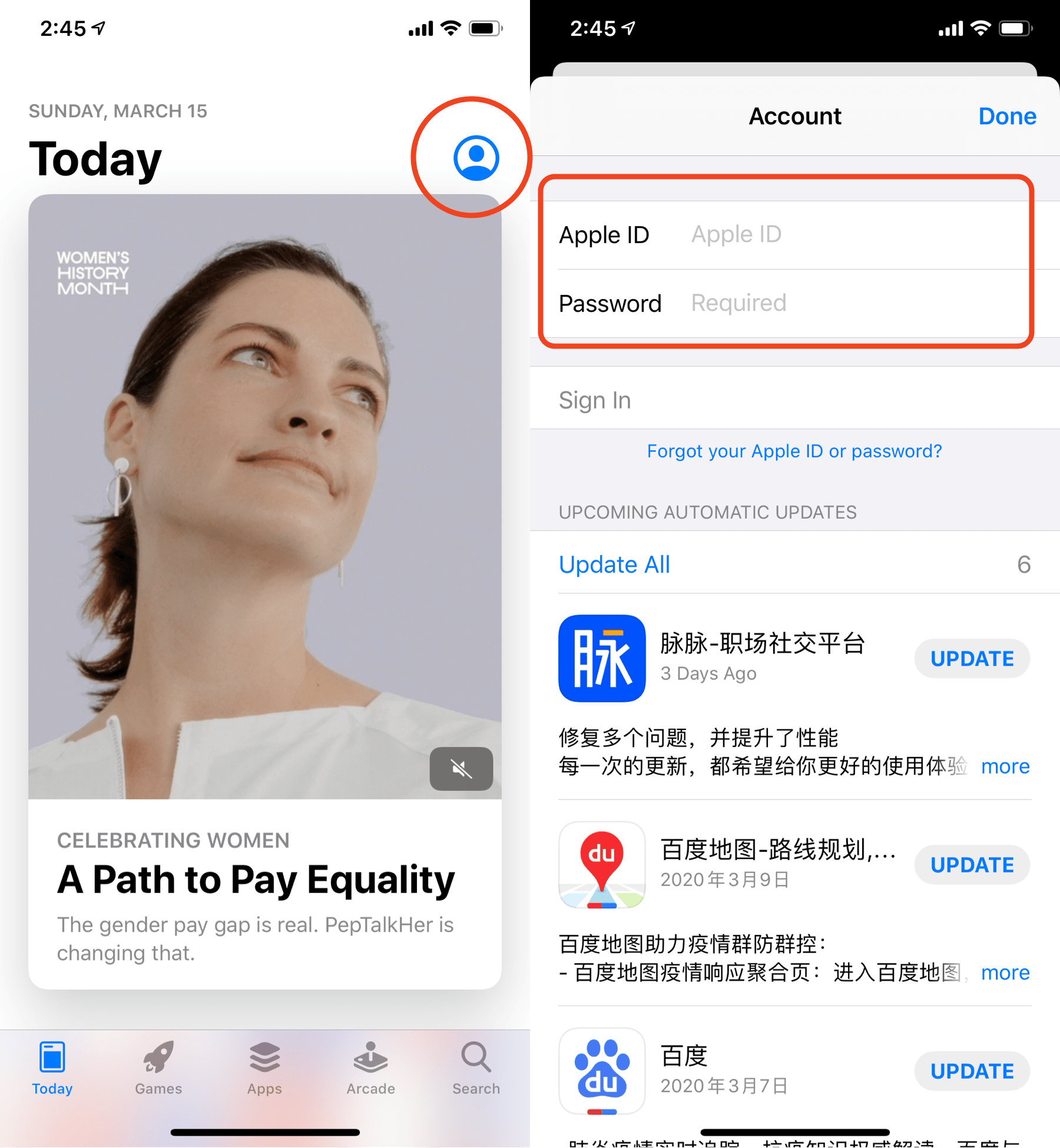Tap the Sign In button
This screenshot has height=1148, width=1060.
point(595,400)
